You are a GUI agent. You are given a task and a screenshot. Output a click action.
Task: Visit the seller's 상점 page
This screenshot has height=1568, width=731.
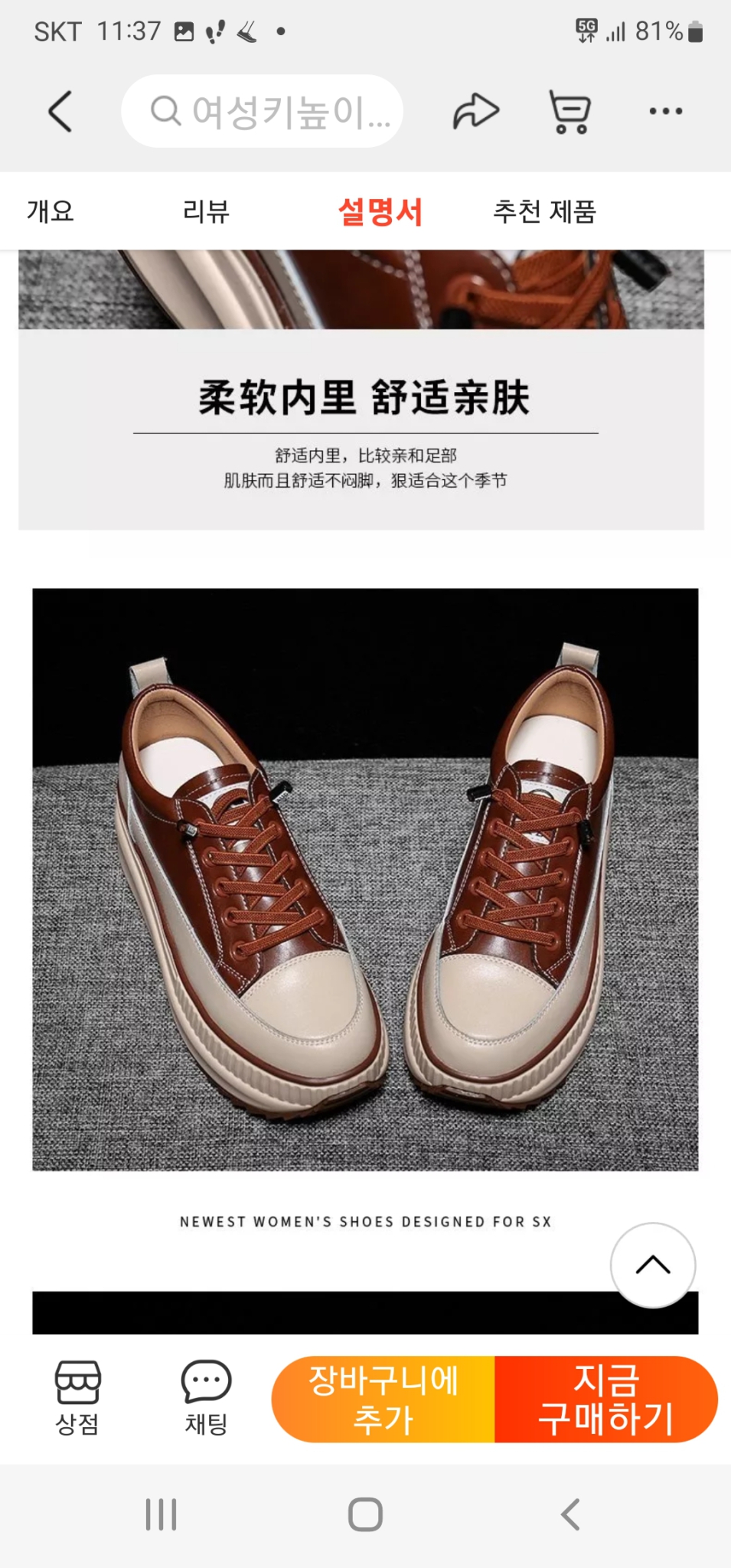coord(77,1398)
